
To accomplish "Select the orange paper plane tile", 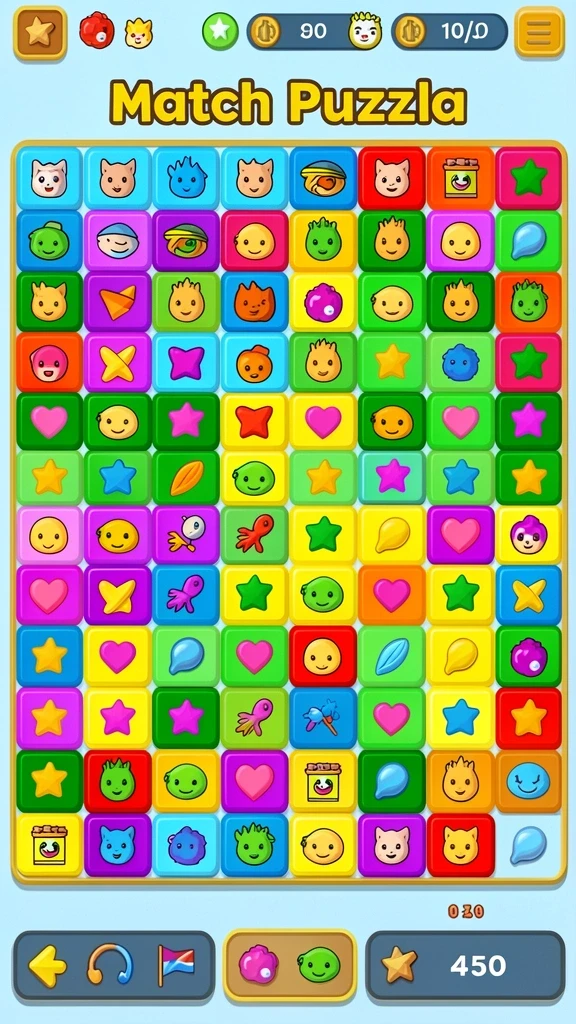I will (118, 302).
